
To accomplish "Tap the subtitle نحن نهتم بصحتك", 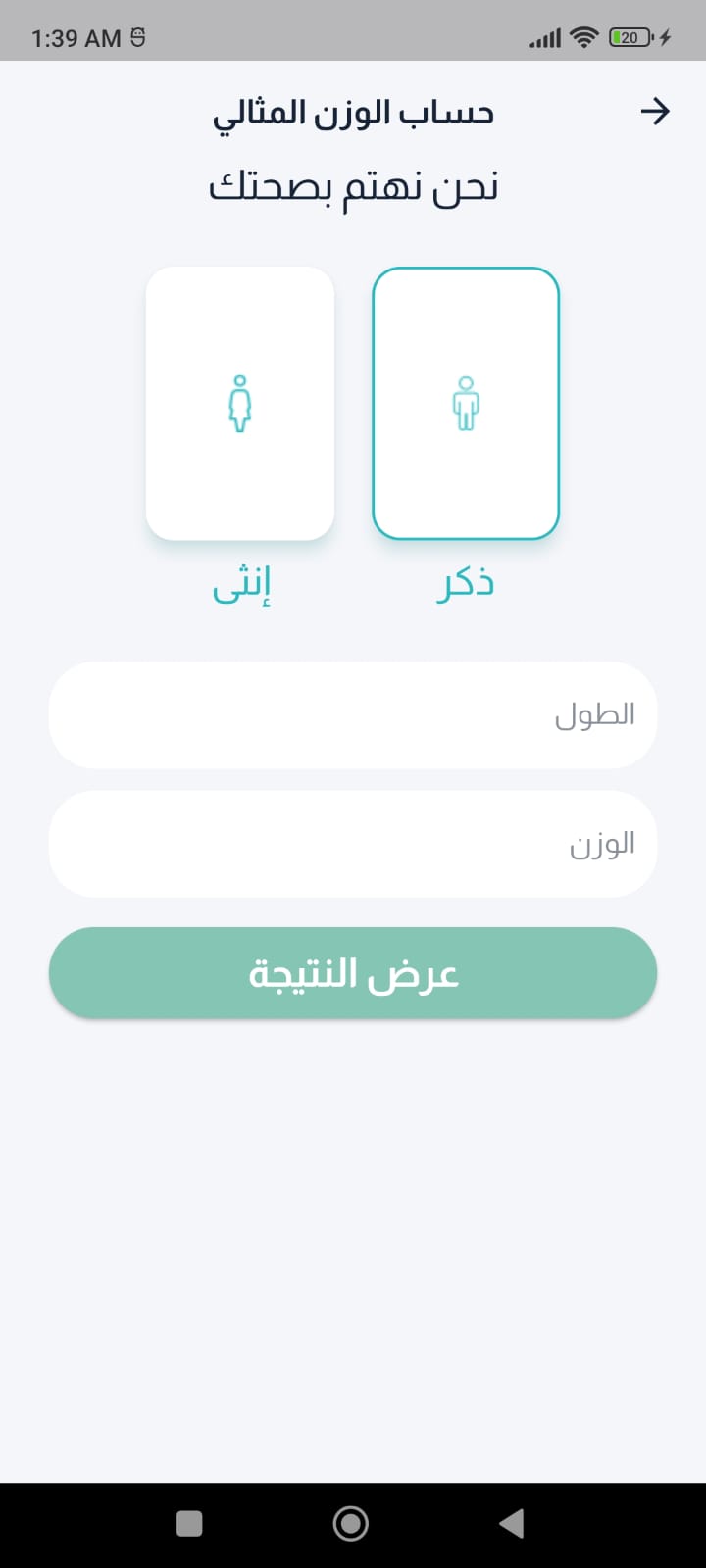I will pos(353,184).
